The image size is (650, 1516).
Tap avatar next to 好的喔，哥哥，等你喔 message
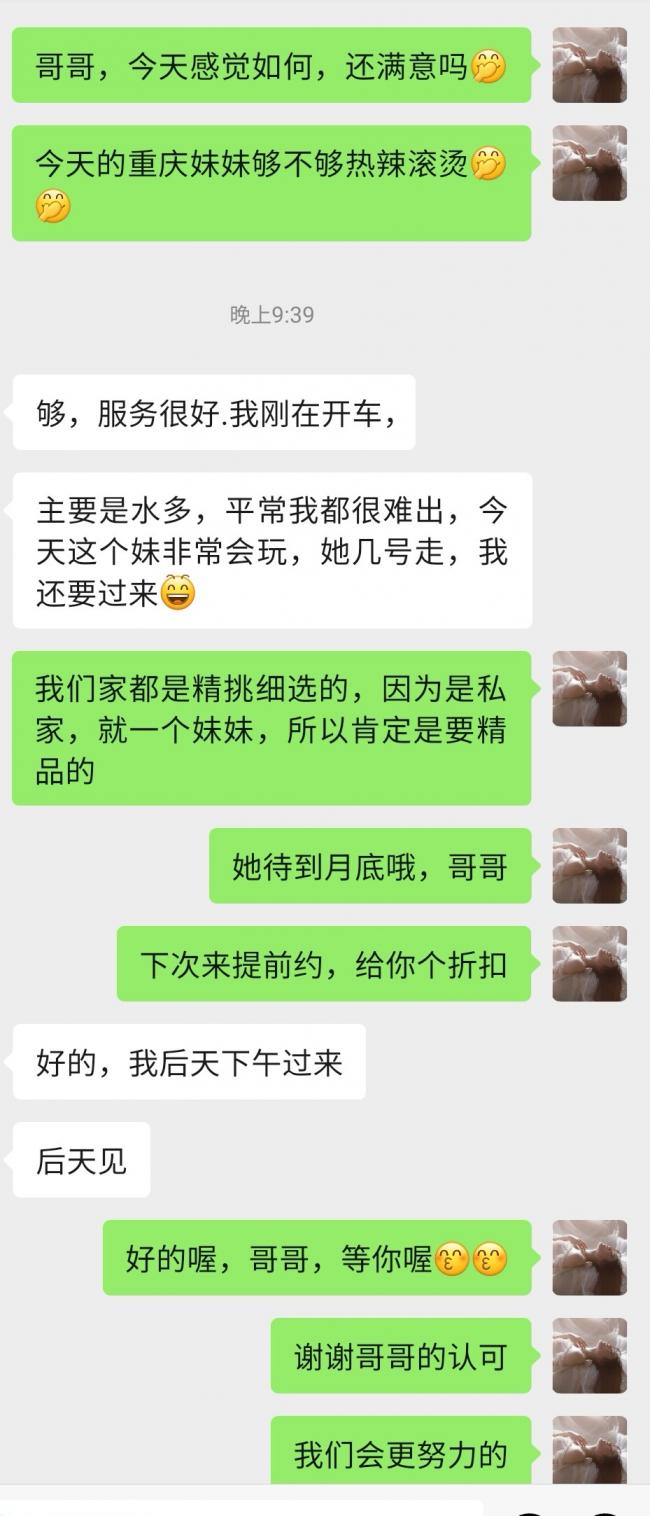pos(589,1258)
